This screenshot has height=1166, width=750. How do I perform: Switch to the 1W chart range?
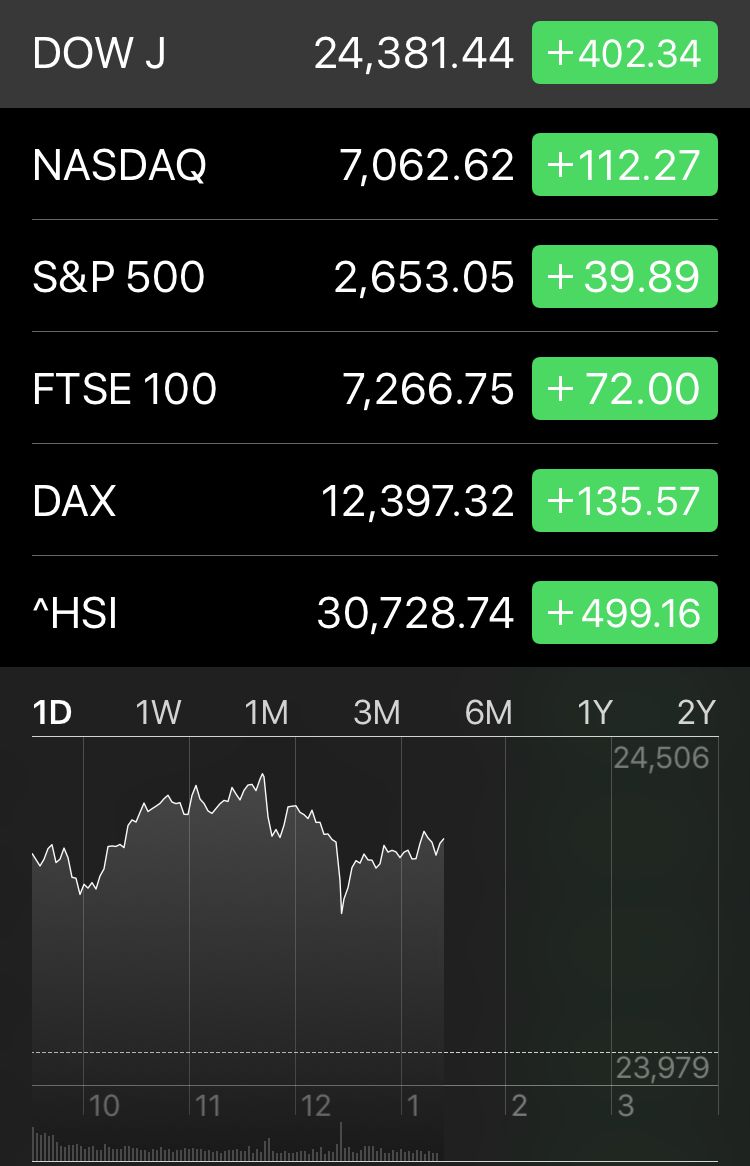tap(158, 713)
